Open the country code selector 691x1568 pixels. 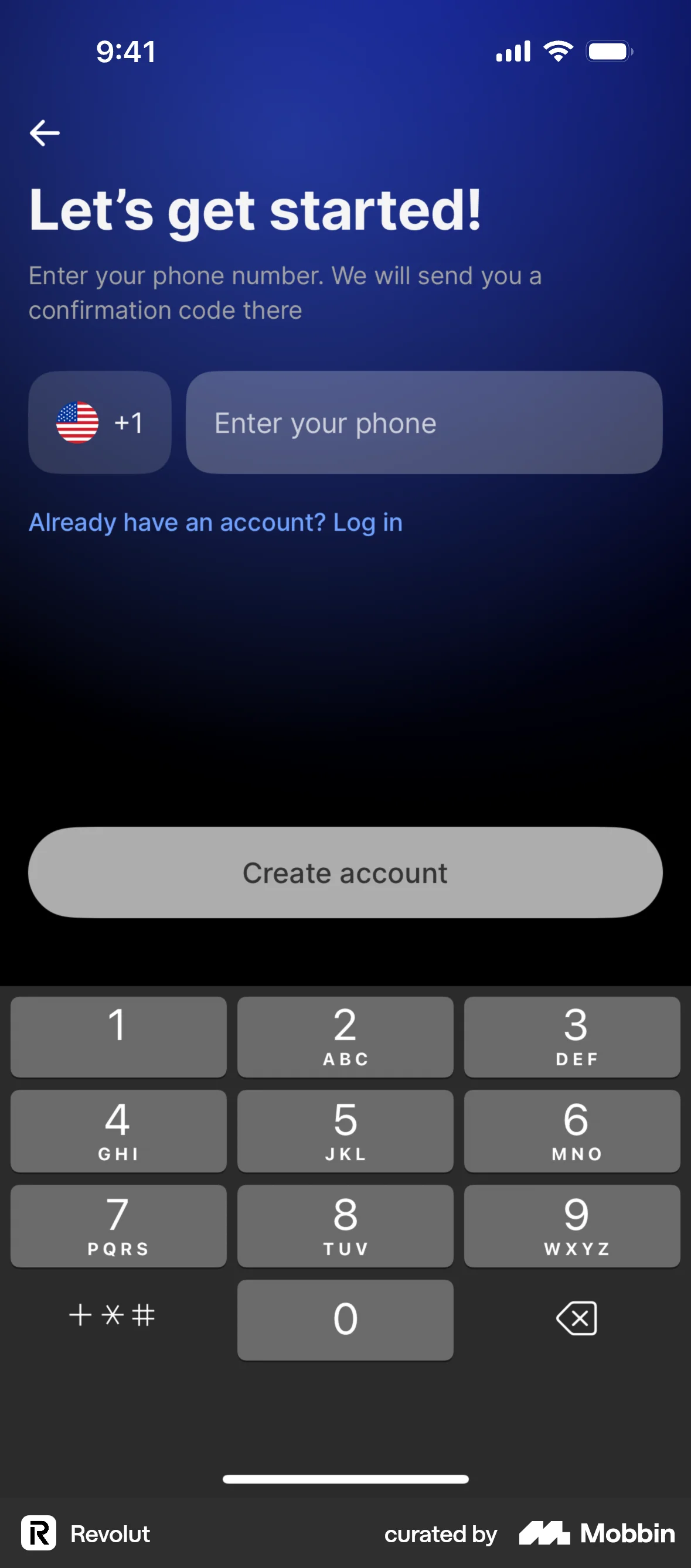100,423
